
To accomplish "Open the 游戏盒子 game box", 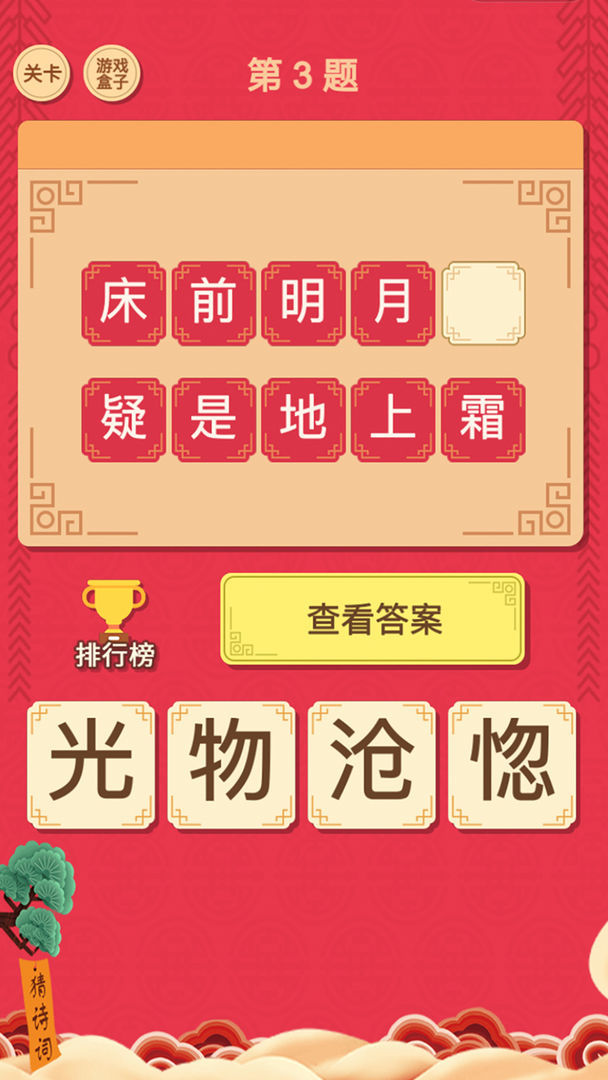I will [112, 73].
